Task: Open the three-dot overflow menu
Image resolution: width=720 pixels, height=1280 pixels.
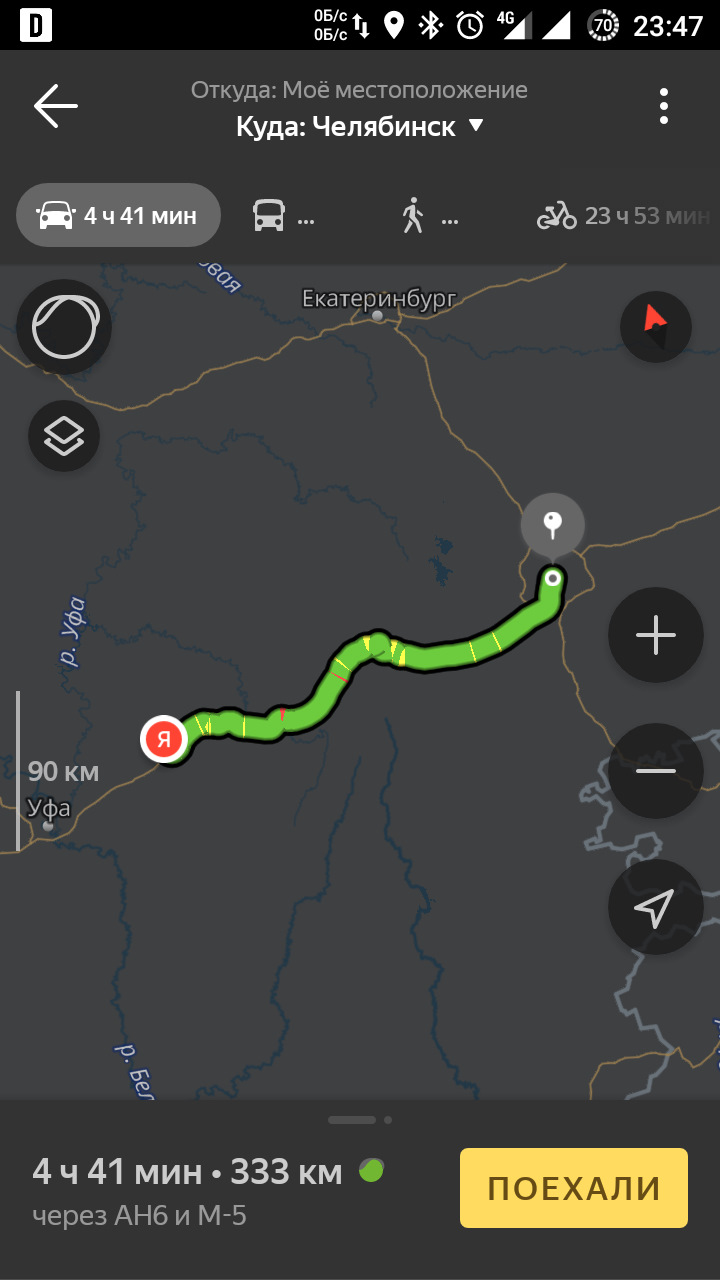Action: (x=664, y=106)
